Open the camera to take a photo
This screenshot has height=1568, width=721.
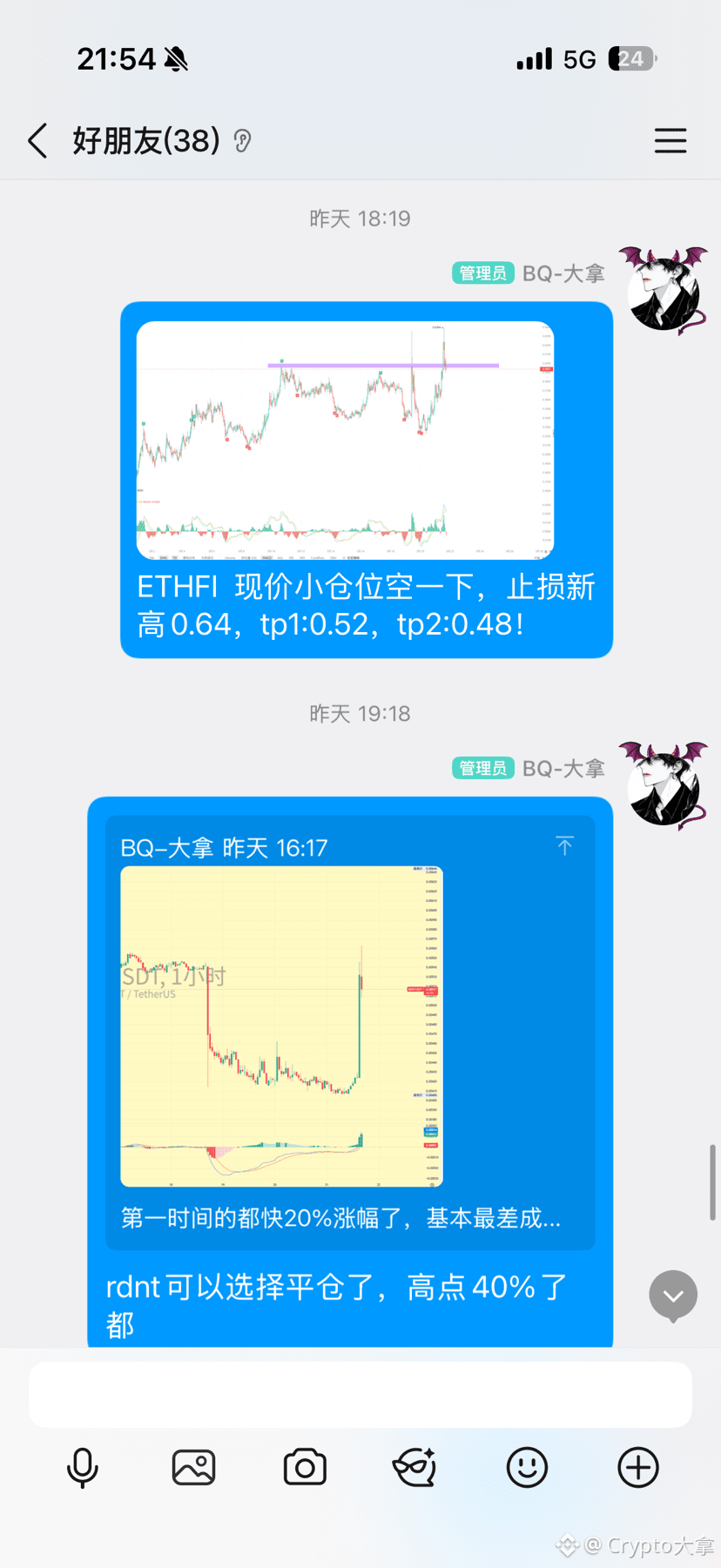(305, 1468)
